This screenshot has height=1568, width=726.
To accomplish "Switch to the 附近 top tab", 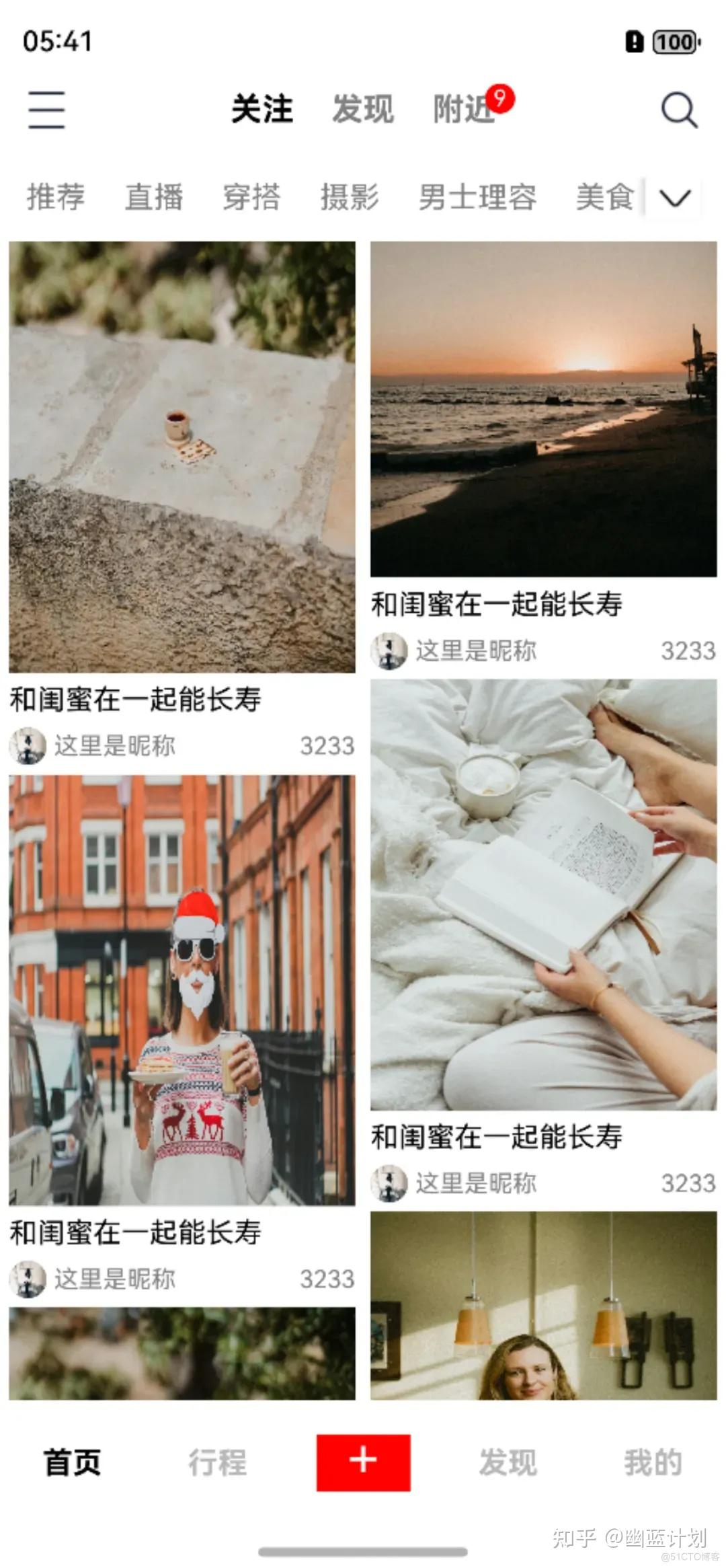I will [464, 109].
